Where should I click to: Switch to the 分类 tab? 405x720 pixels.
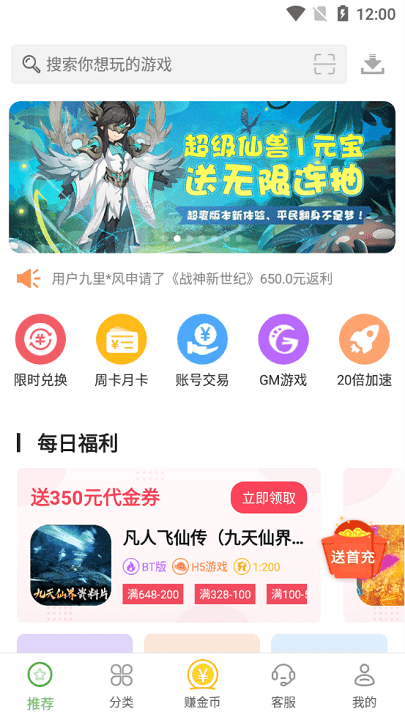tap(121, 686)
